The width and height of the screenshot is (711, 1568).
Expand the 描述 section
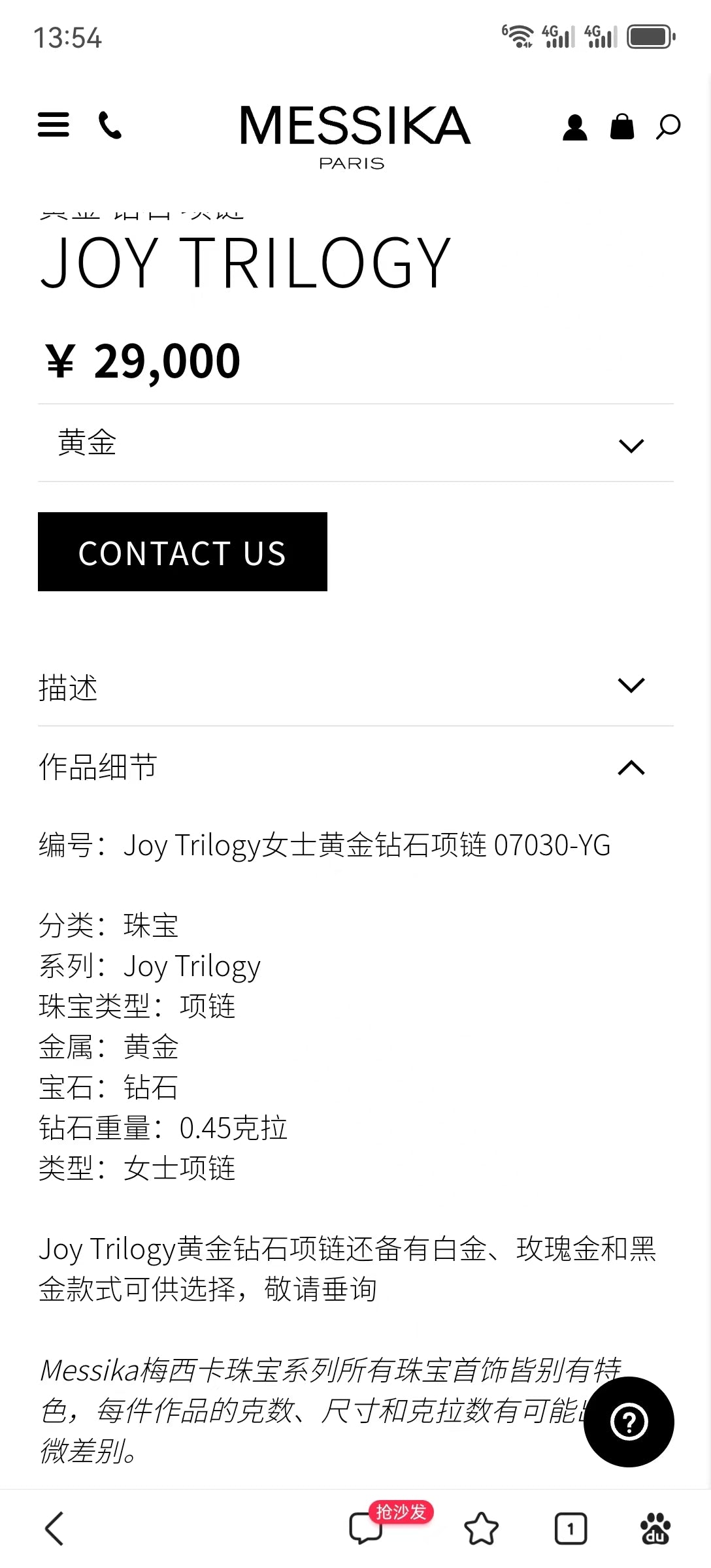click(x=355, y=686)
